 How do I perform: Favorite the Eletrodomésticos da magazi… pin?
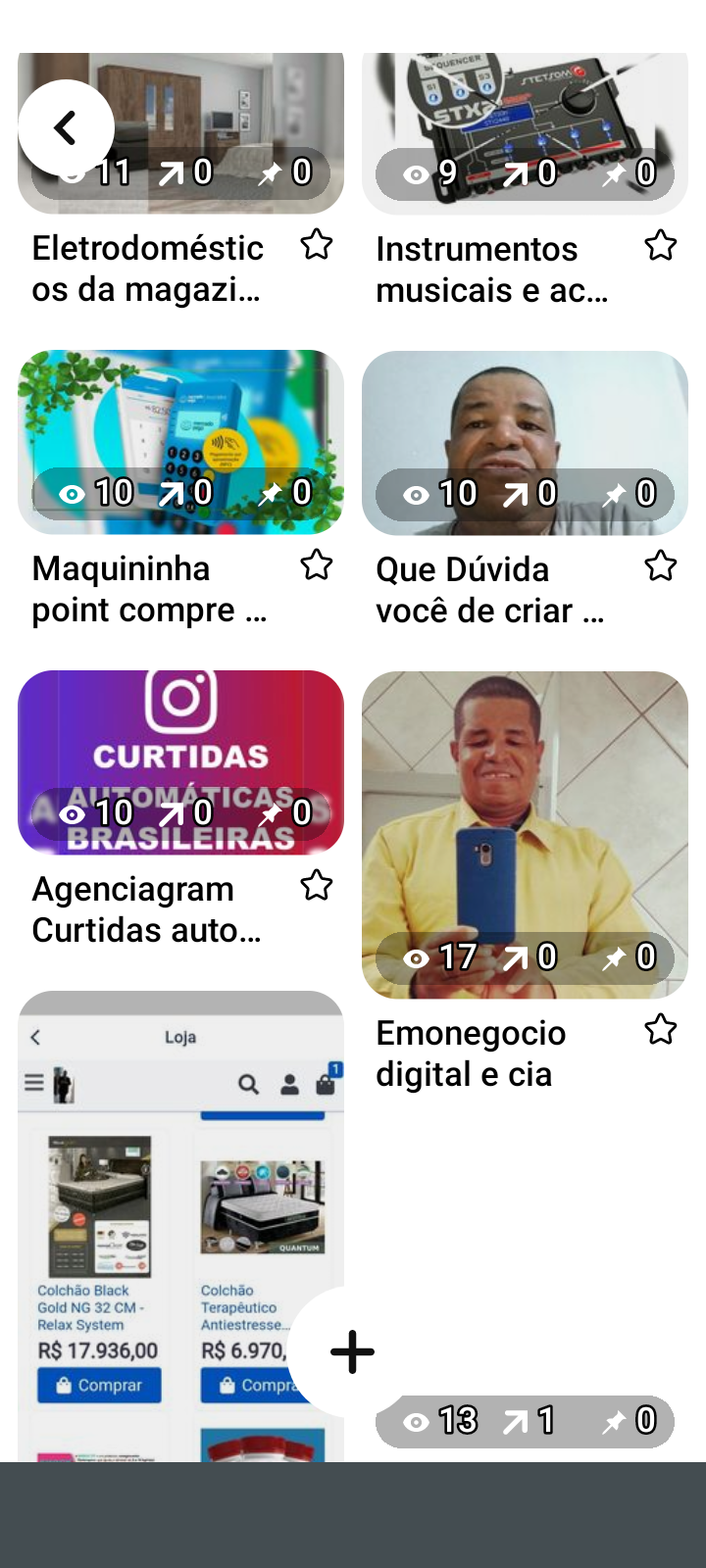pyautogui.click(x=317, y=245)
